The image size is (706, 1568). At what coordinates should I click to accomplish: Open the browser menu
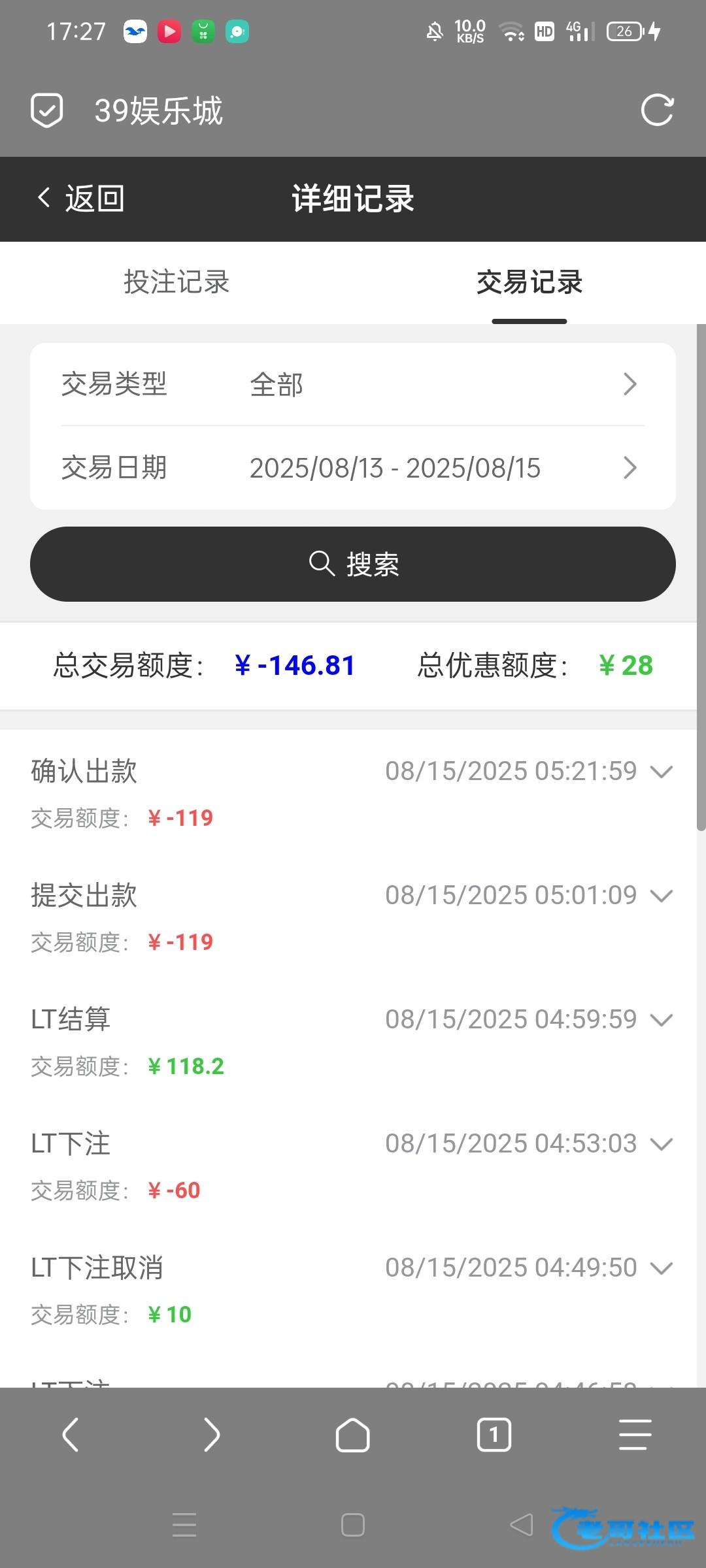pos(635,1435)
